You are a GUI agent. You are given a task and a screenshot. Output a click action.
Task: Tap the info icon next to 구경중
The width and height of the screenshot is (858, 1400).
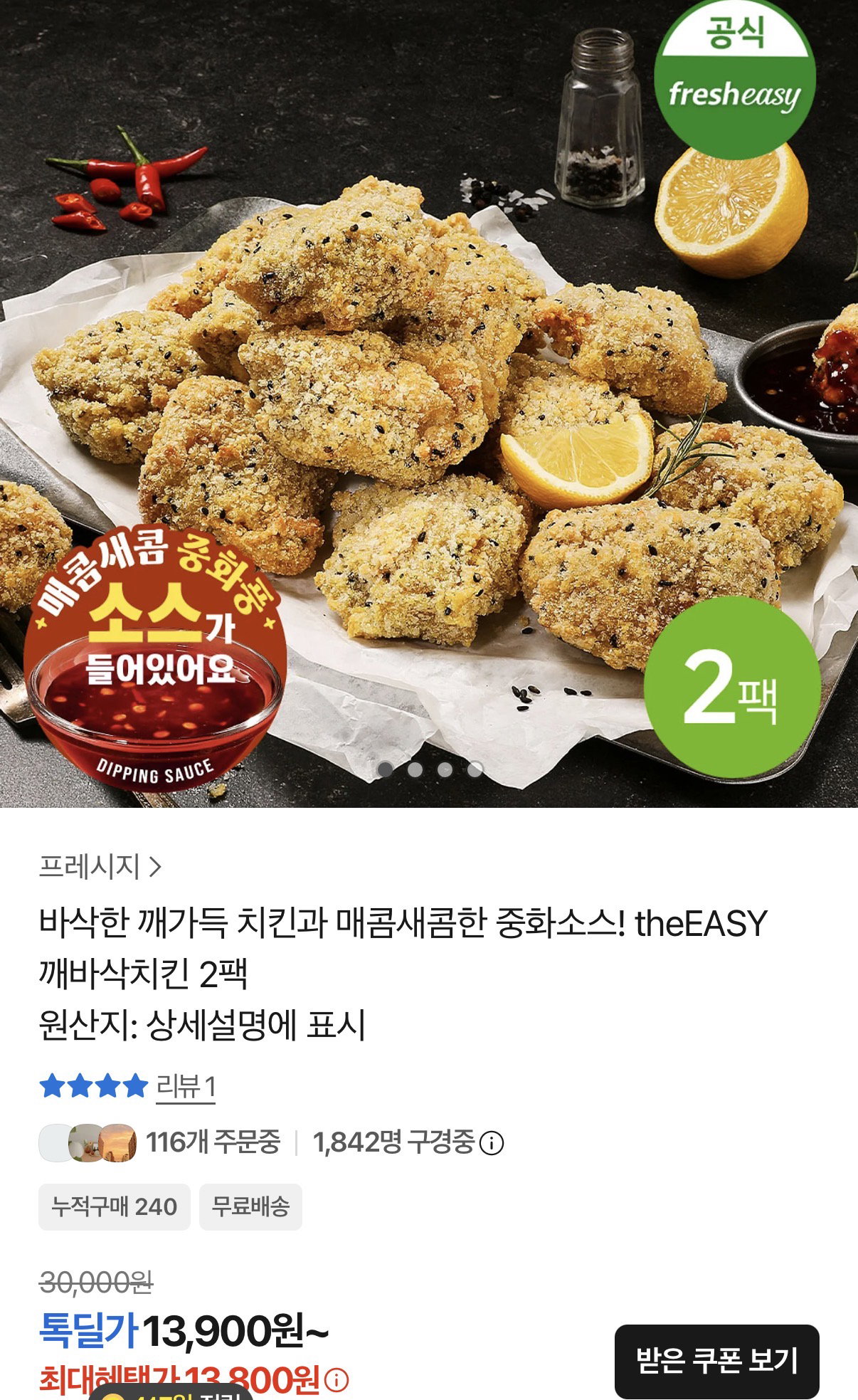[x=492, y=1143]
